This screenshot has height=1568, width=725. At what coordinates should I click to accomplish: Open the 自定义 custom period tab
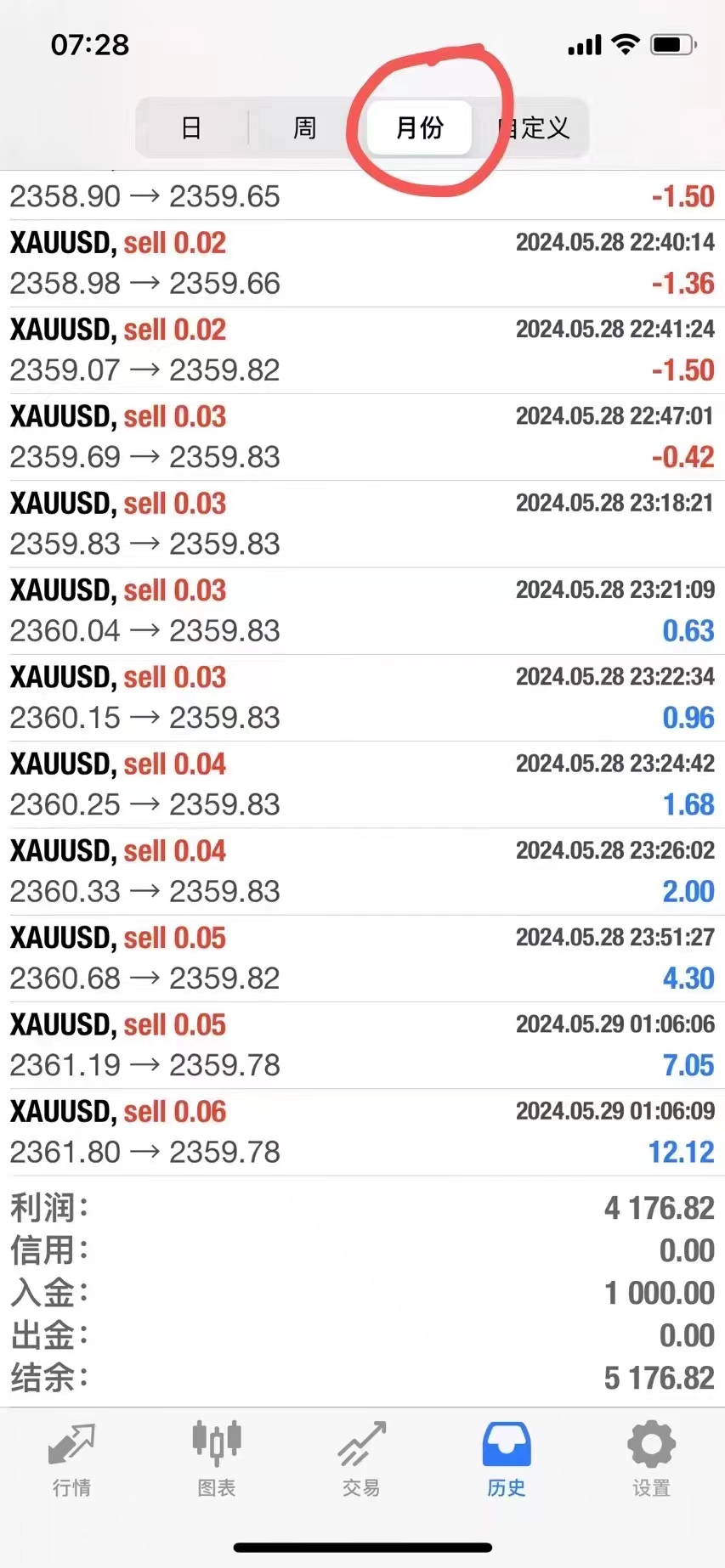(x=534, y=128)
